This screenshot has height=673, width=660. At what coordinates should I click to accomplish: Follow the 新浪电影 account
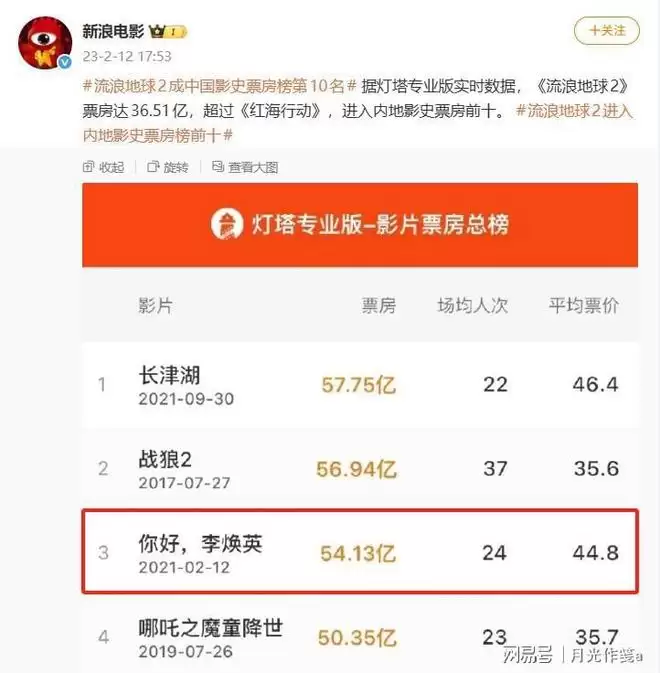tap(606, 31)
